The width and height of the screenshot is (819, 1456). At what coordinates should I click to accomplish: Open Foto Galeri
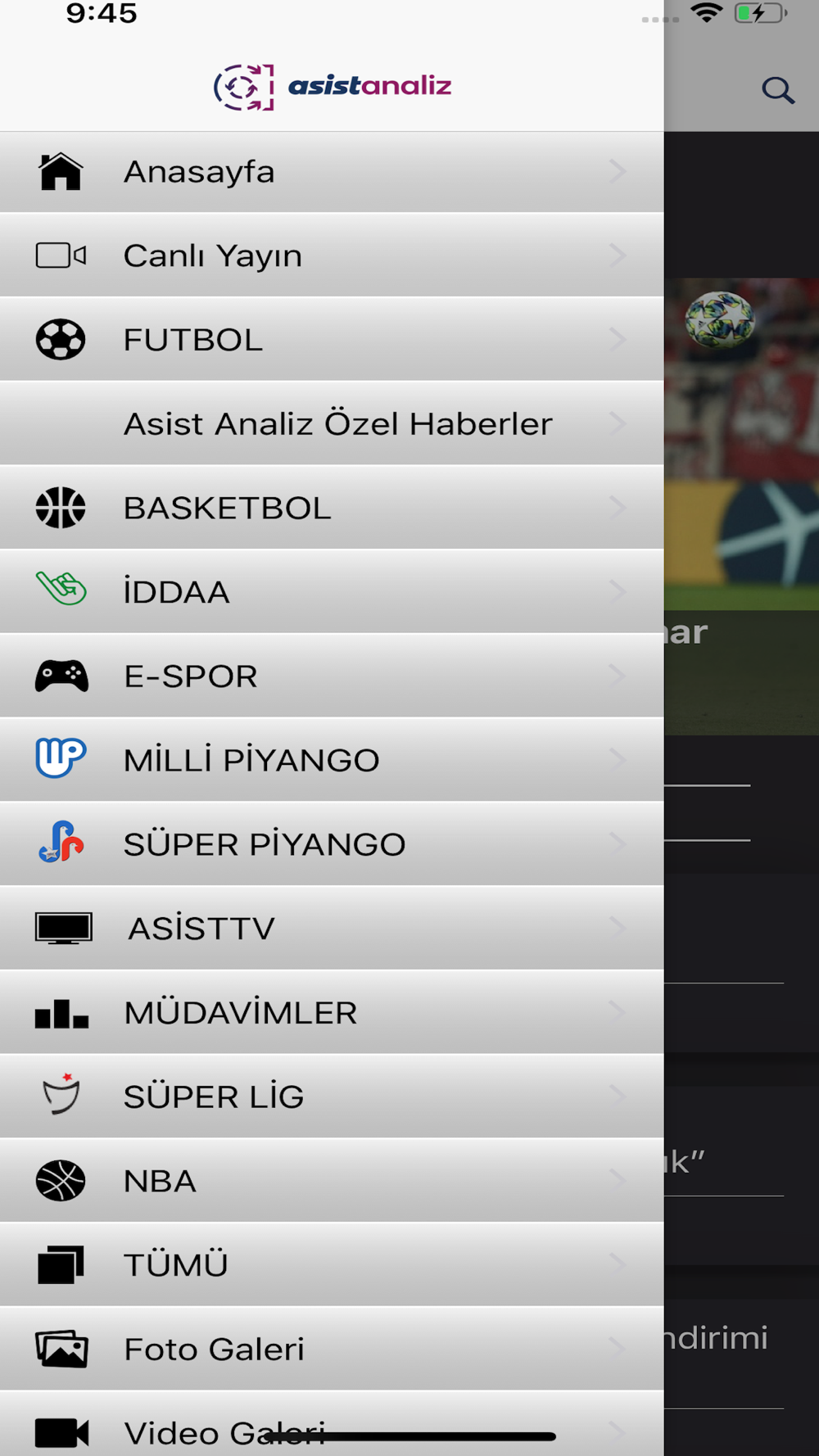coord(332,1350)
